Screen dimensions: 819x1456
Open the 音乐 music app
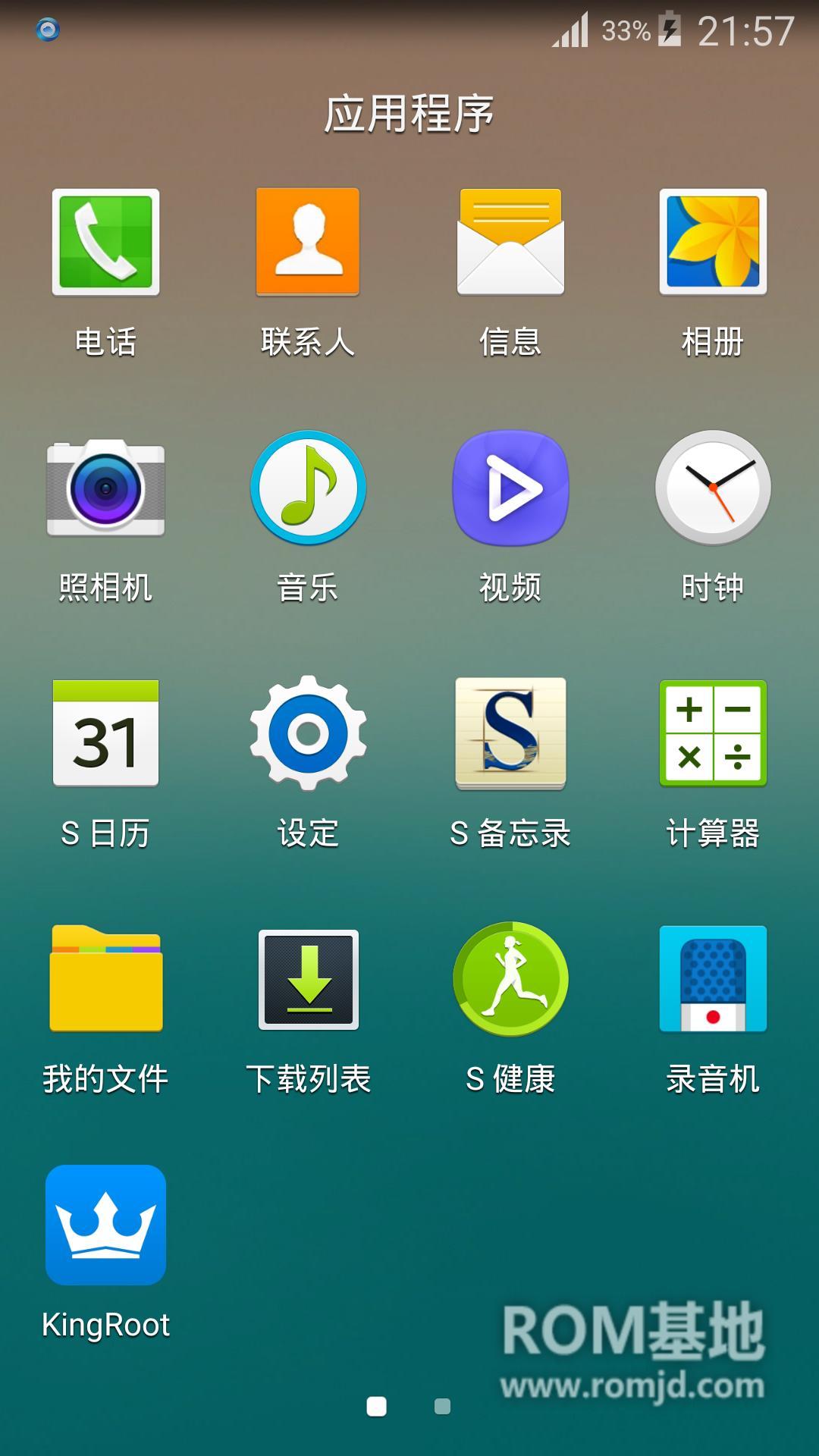coord(308,488)
